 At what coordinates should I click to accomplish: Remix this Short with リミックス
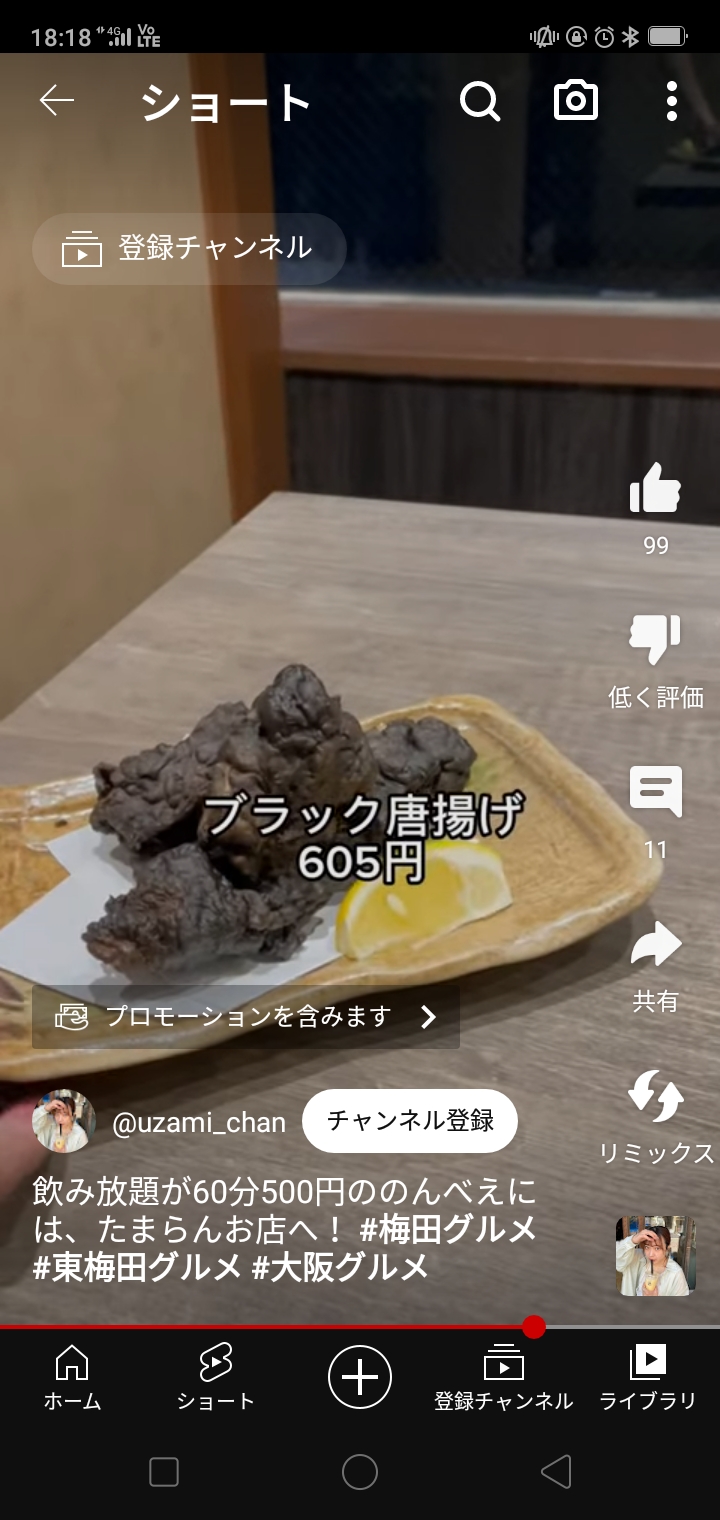pyautogui.click(x=655, y=1098)
